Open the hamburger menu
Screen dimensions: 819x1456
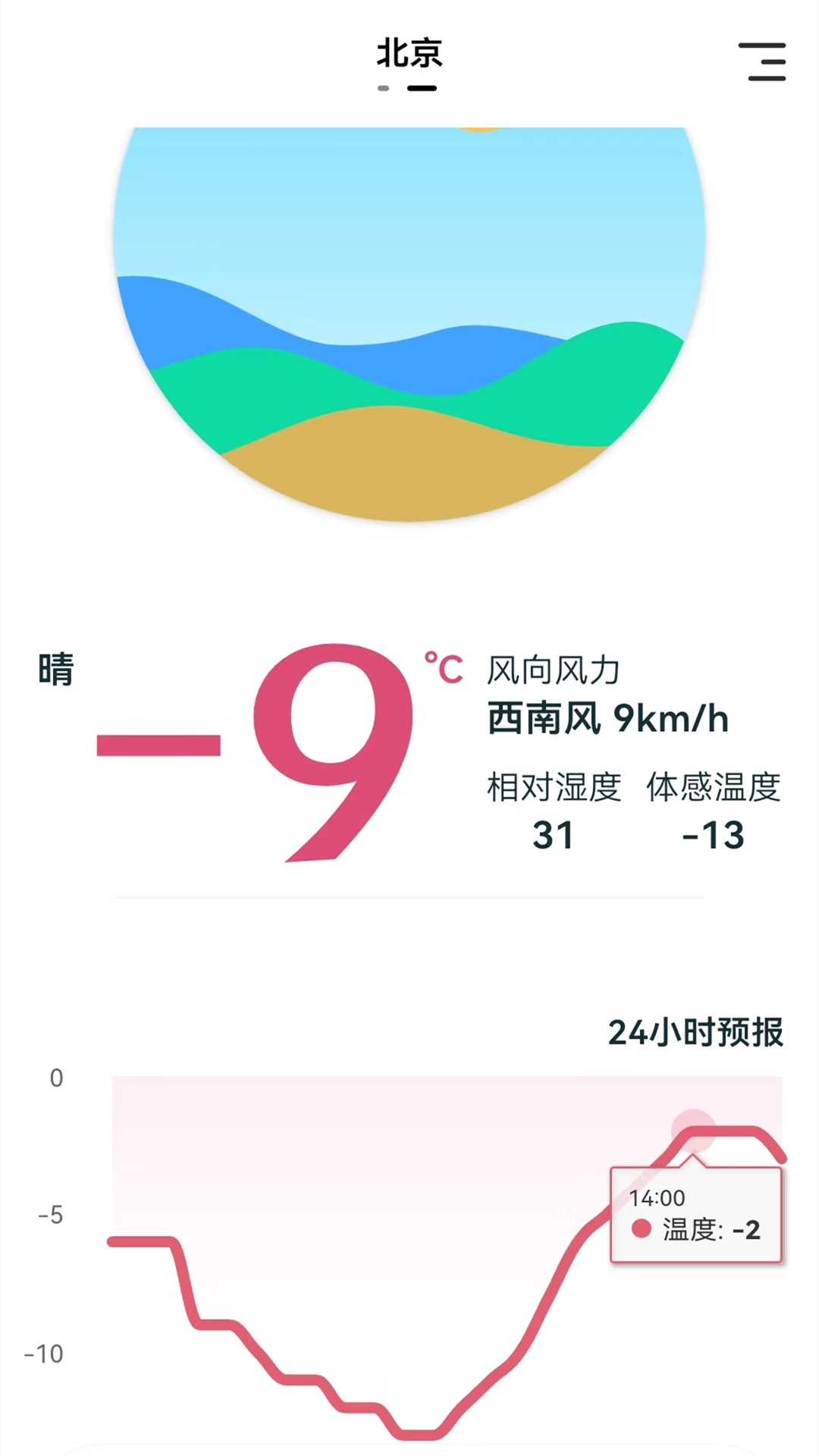pos(763,62)
